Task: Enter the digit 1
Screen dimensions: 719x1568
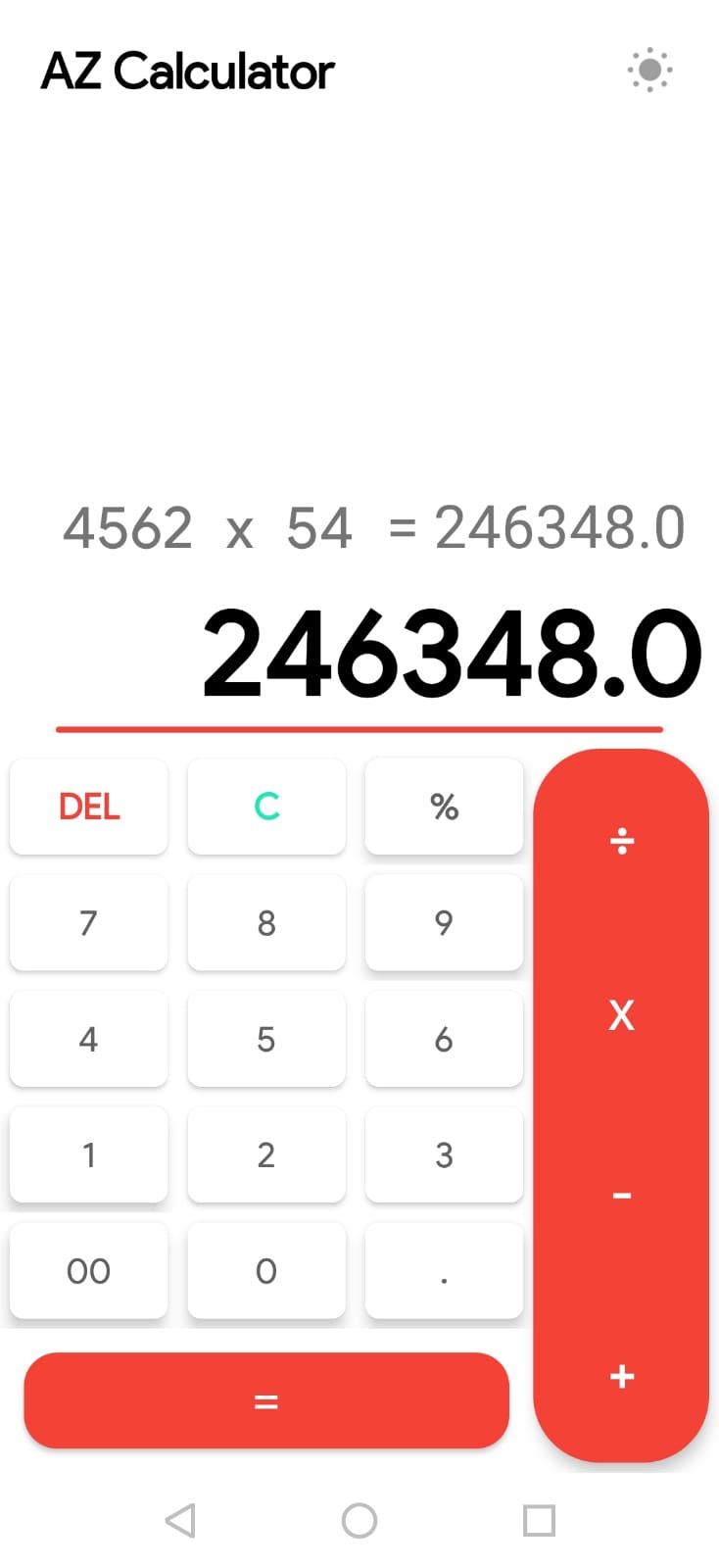Action: [x=89, y=1154]
